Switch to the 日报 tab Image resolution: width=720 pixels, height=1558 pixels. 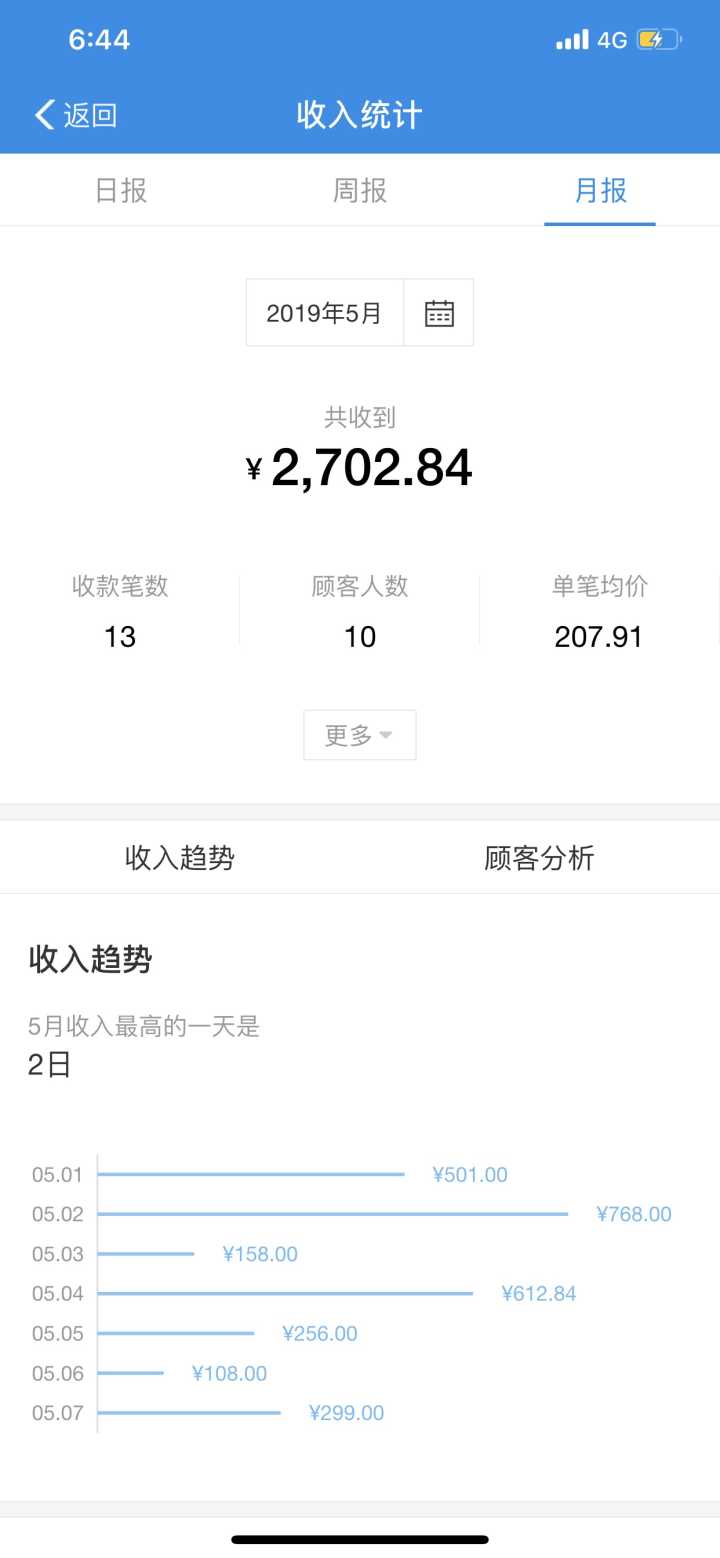pos(121,190)
